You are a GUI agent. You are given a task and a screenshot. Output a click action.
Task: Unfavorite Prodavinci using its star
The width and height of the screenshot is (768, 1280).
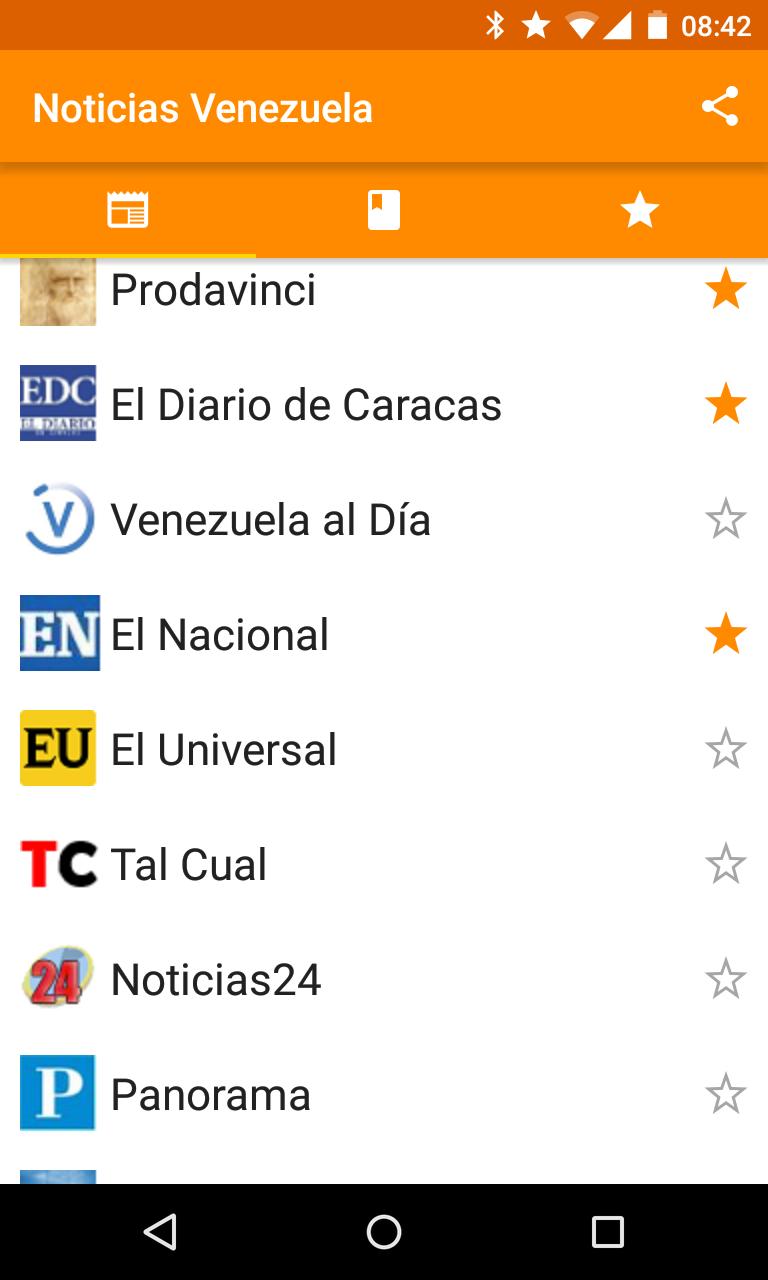(x=726, y=289)
